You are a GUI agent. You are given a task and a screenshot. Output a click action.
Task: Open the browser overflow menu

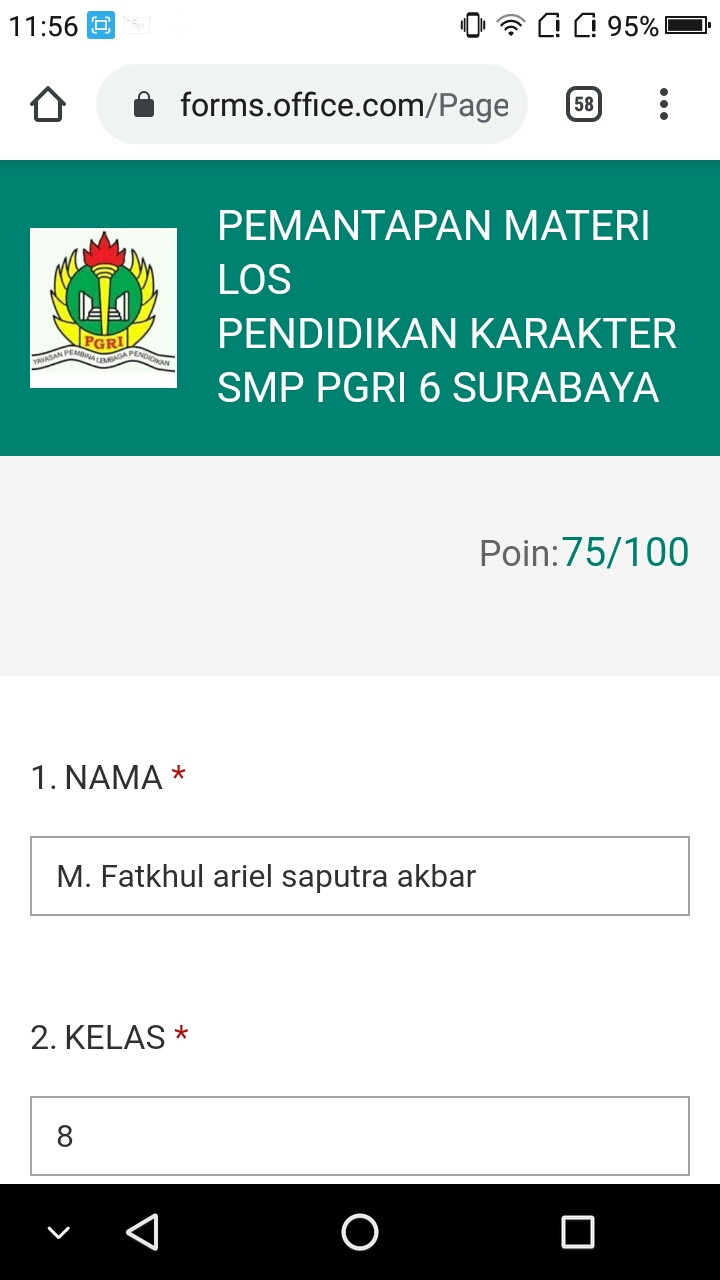664,104
